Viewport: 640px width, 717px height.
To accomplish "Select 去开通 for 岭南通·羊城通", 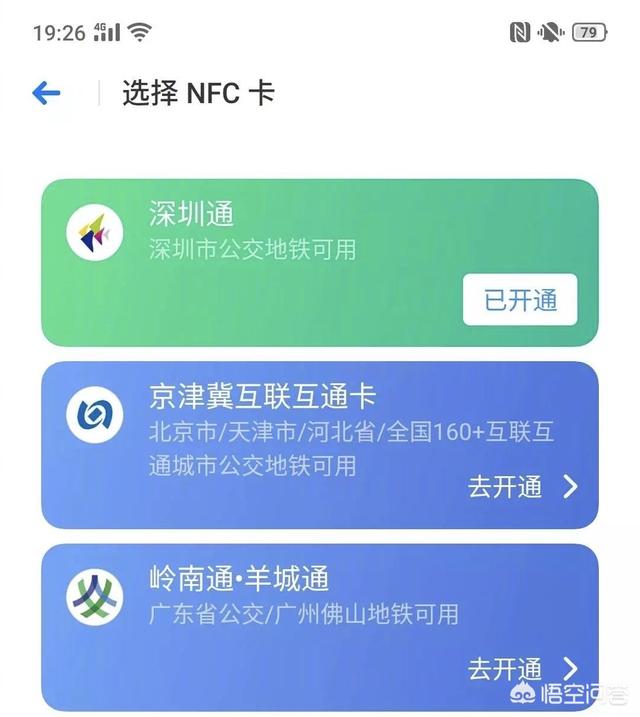I will tap(522, 668).
